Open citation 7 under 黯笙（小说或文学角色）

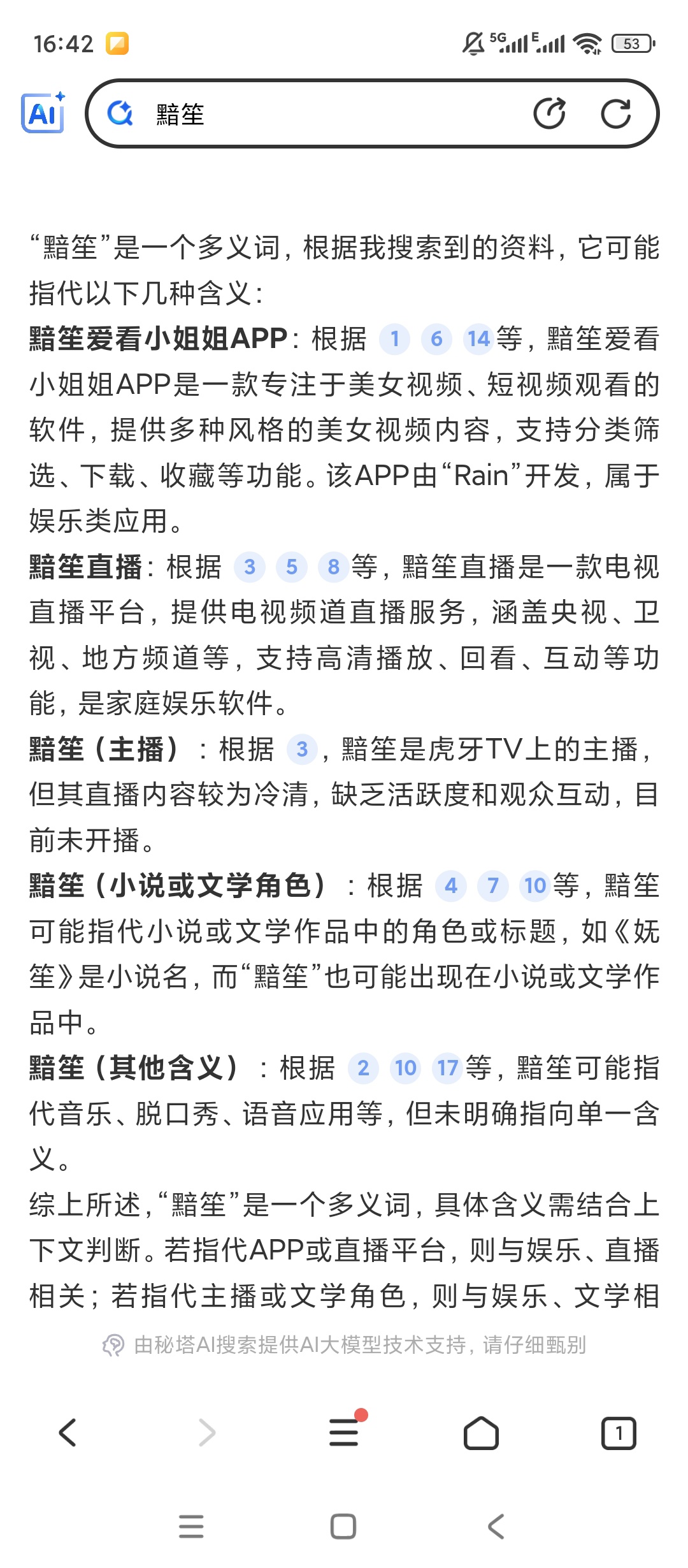[491, 886]
